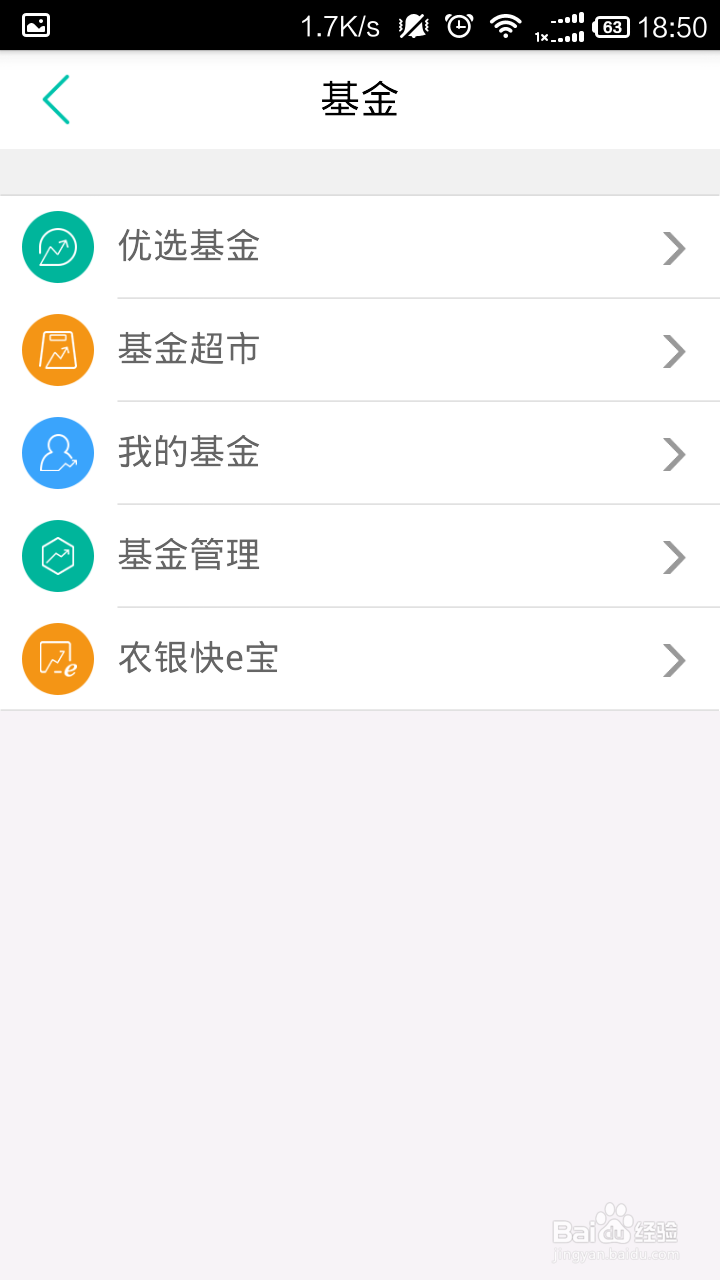Open the 基金管理 entry
720x1280 pixels.
[360, 556]
